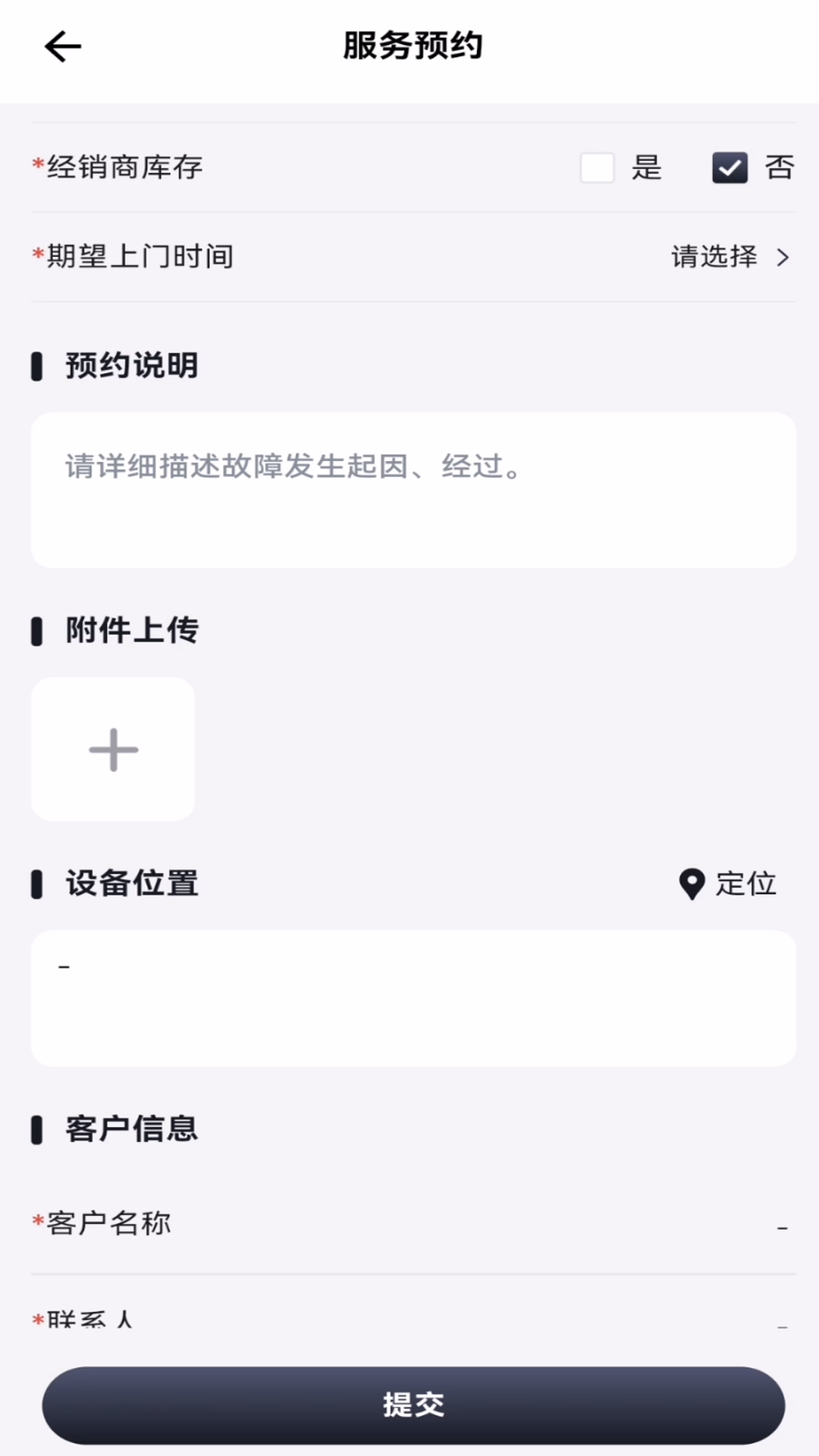
Task: Select the 客户名称 row
Action: 413,1223
